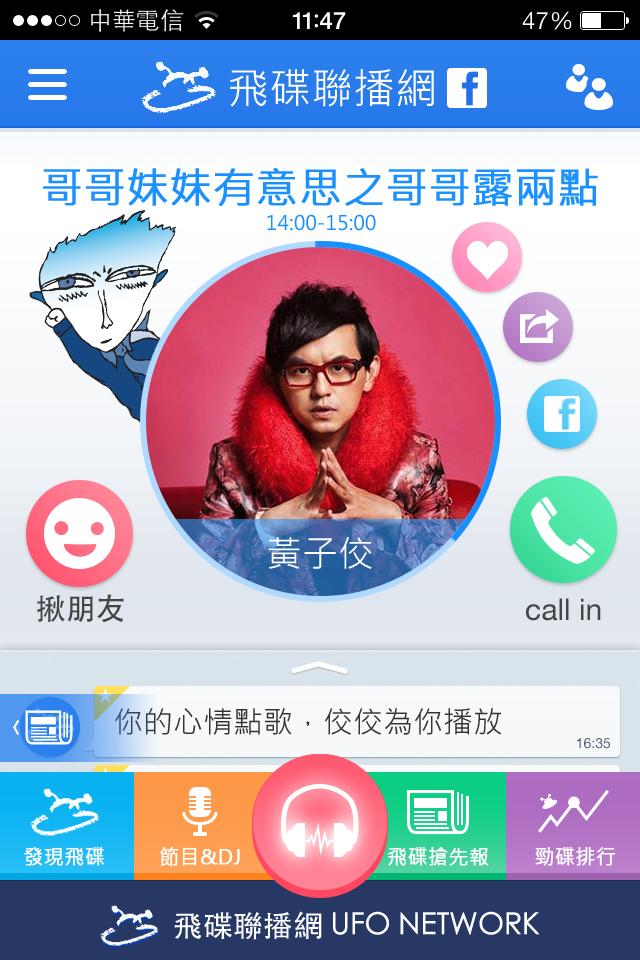Open the Facebook page from the header

tap(466, 87)
